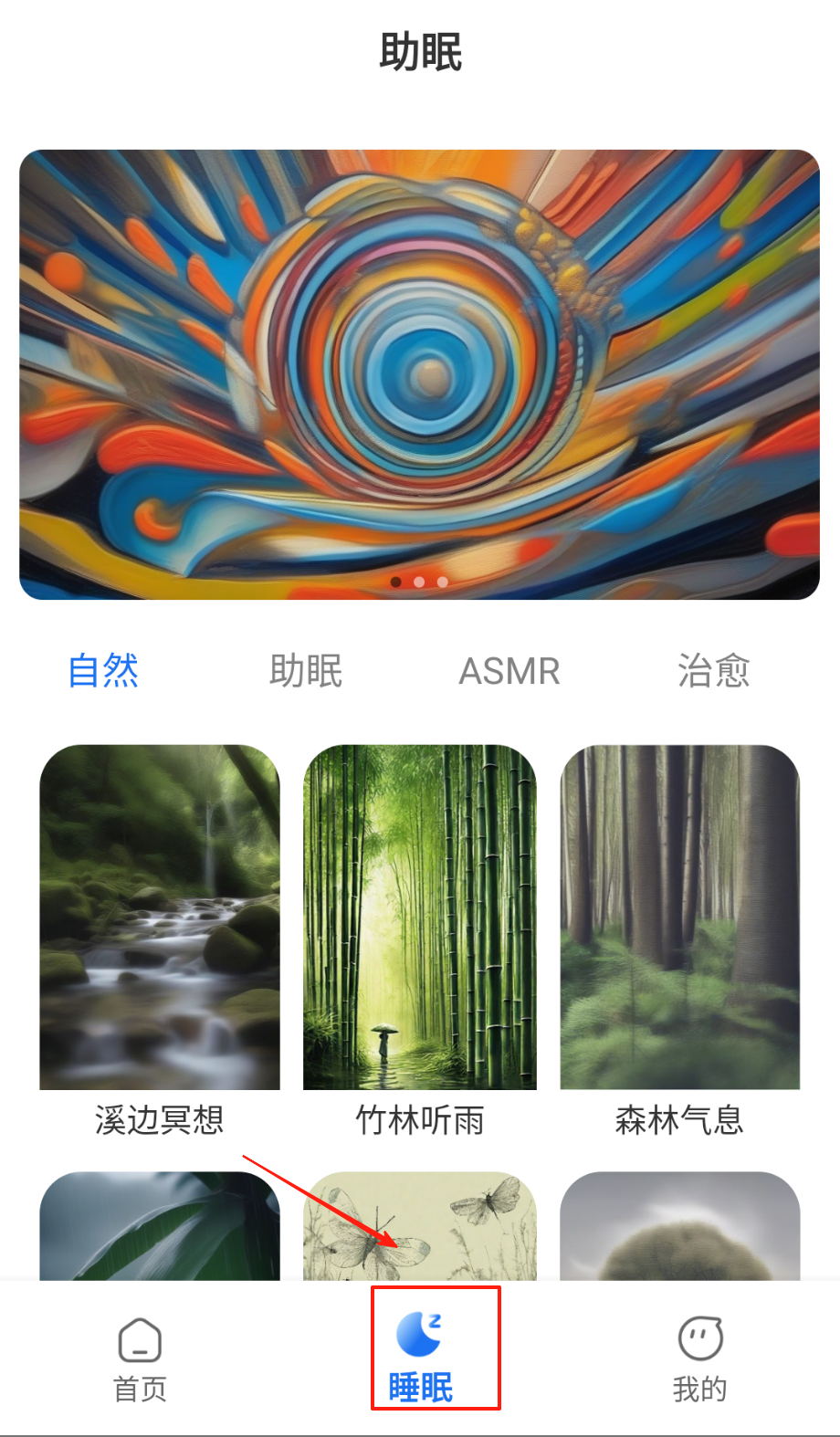Select the 自然 category tab
840x1437 pixels.
[x=103, y=671]
